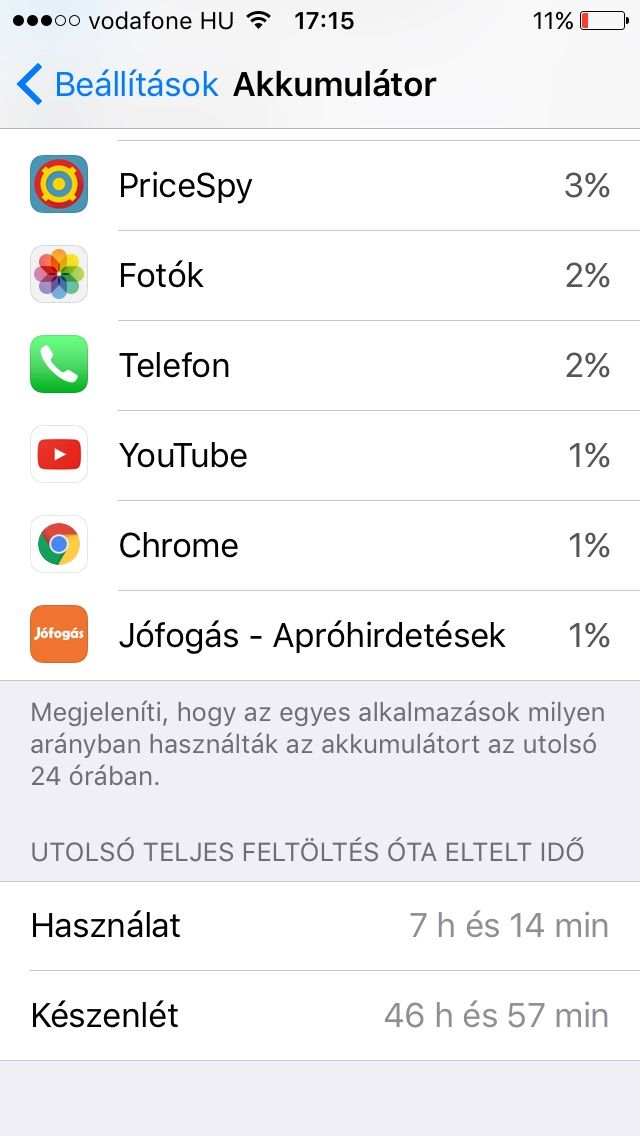Select the Jófogás - Apróhirdetések row
This screenshot has width=640, height=1136.
(320, 635)
